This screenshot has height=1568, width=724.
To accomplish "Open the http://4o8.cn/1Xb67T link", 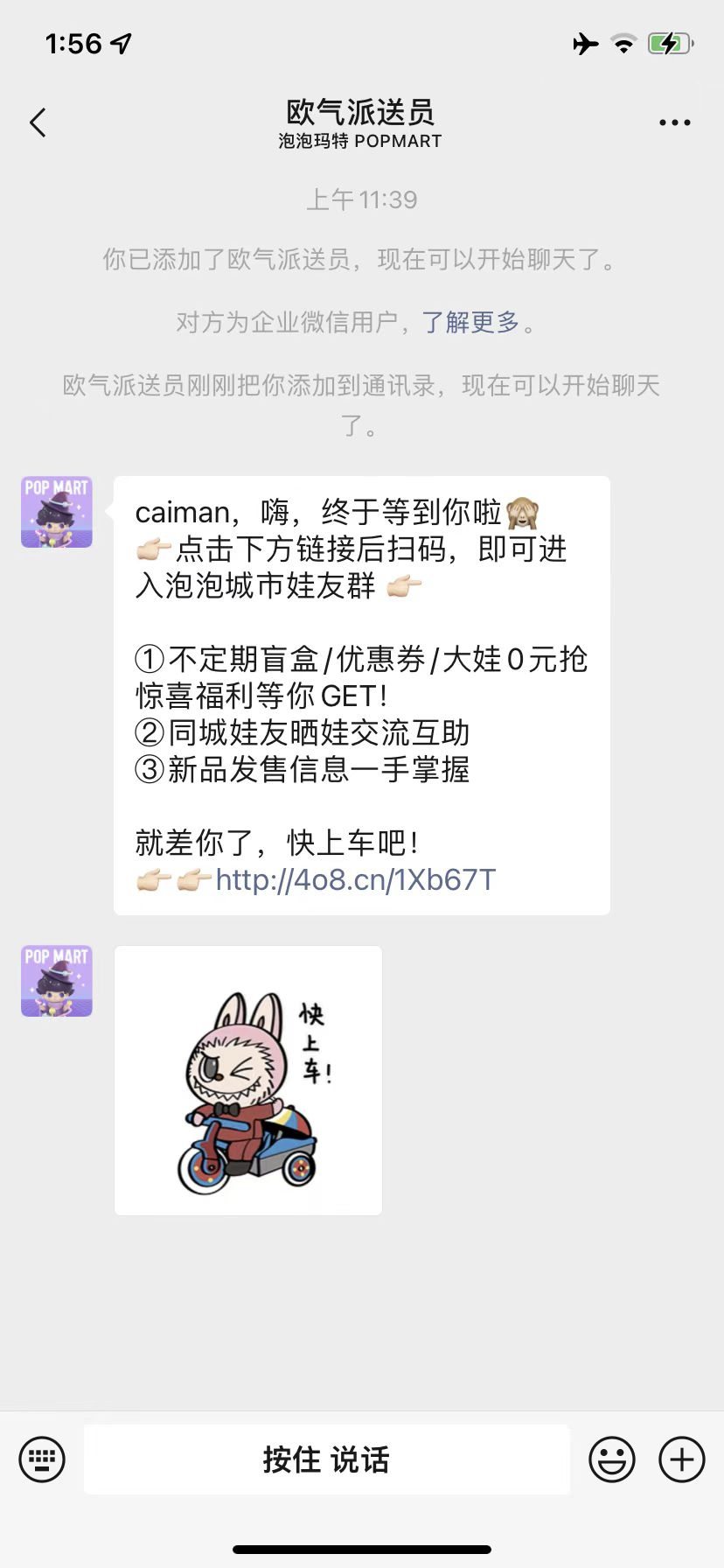I will 356,879.
